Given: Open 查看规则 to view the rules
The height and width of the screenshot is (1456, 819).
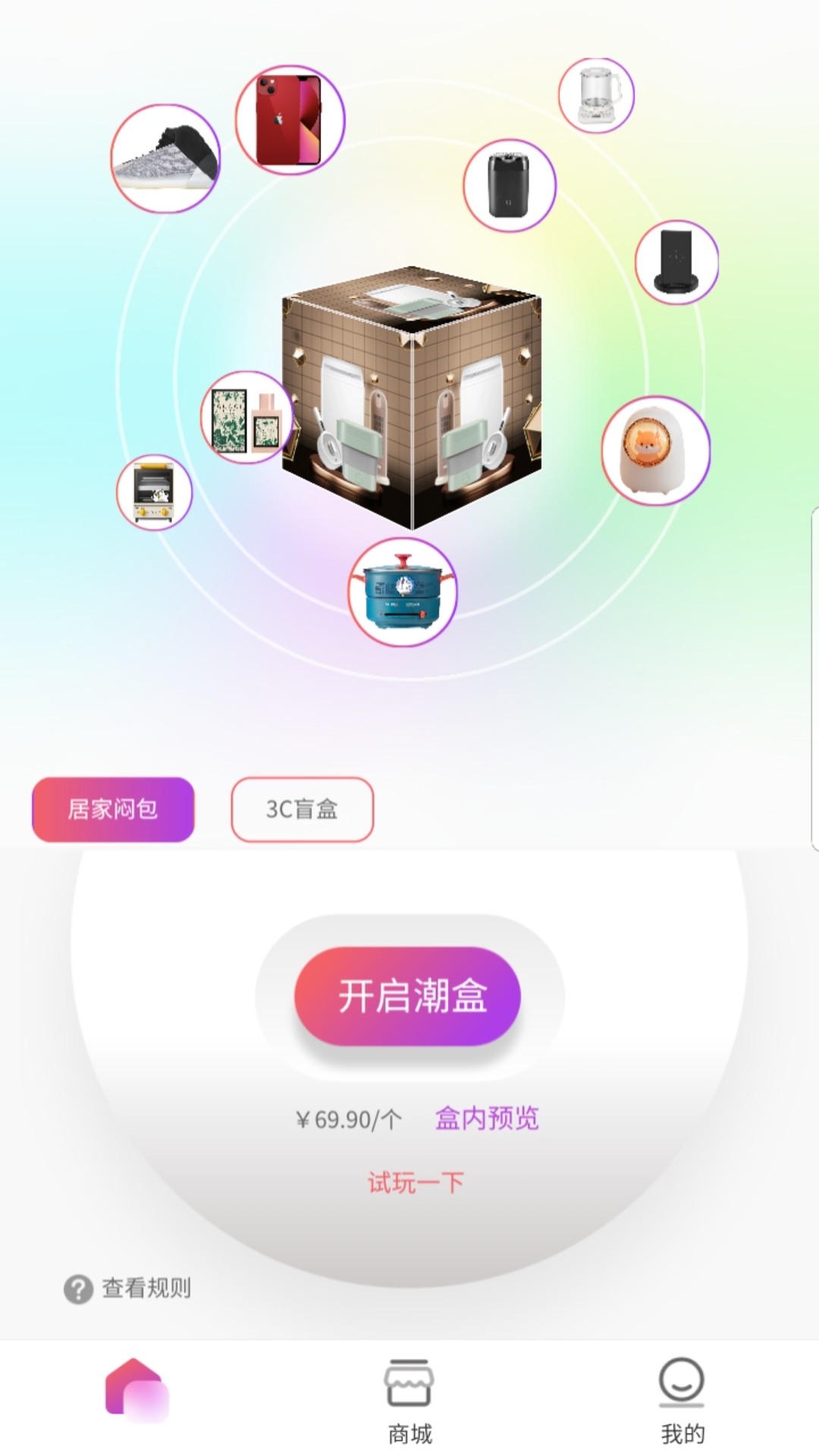Looking at the screenshot, I should (x=127, y=1288).
